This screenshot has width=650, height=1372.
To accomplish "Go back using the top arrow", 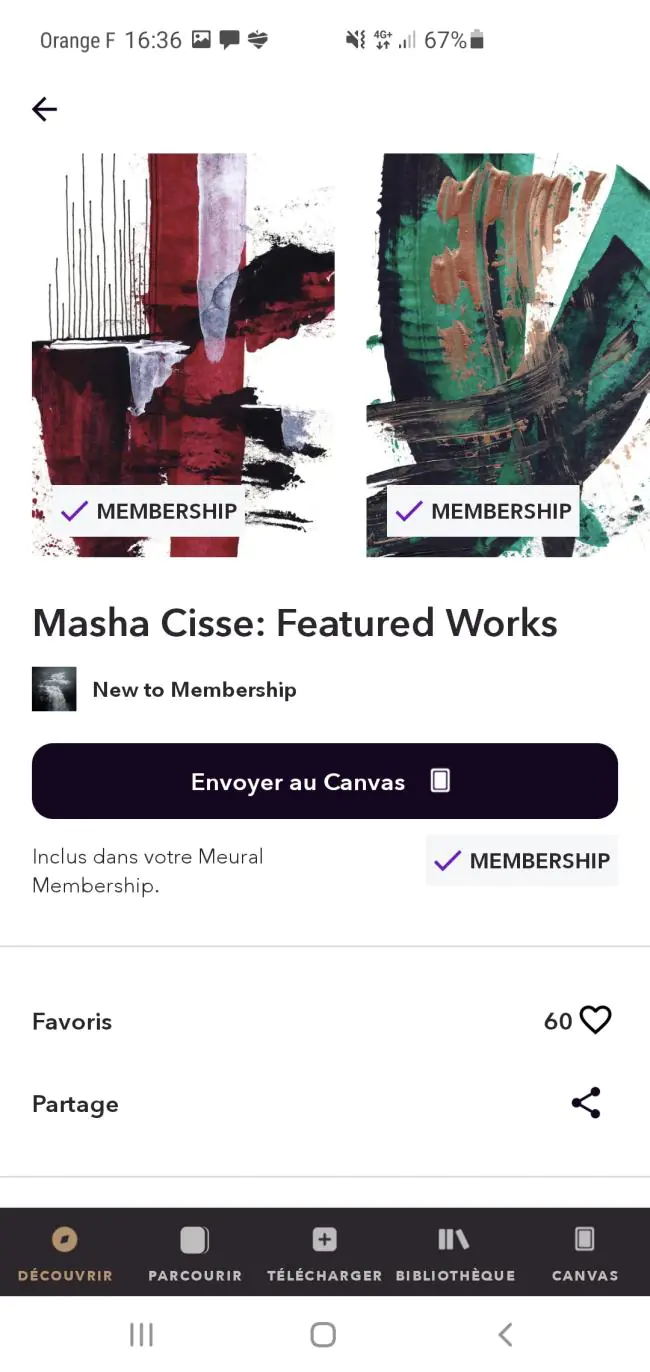I will (x=45, y=109).
